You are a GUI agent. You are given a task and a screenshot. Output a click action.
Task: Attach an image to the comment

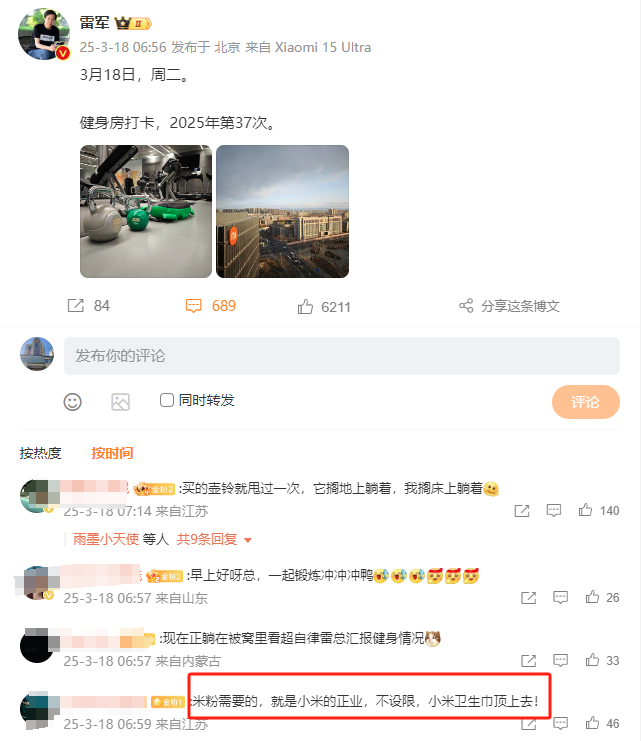click(121, 402)
